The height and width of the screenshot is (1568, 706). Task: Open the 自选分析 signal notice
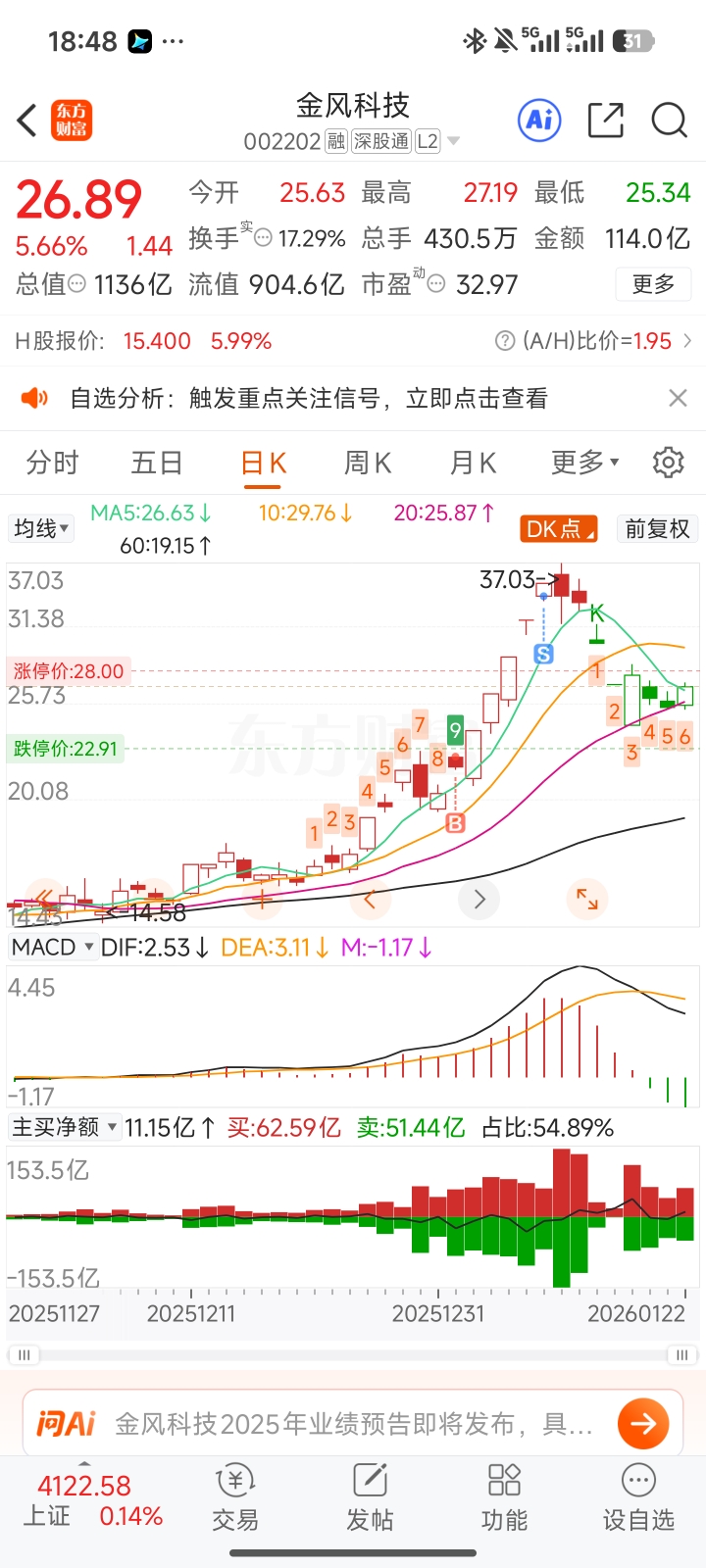tap(308, 399)
